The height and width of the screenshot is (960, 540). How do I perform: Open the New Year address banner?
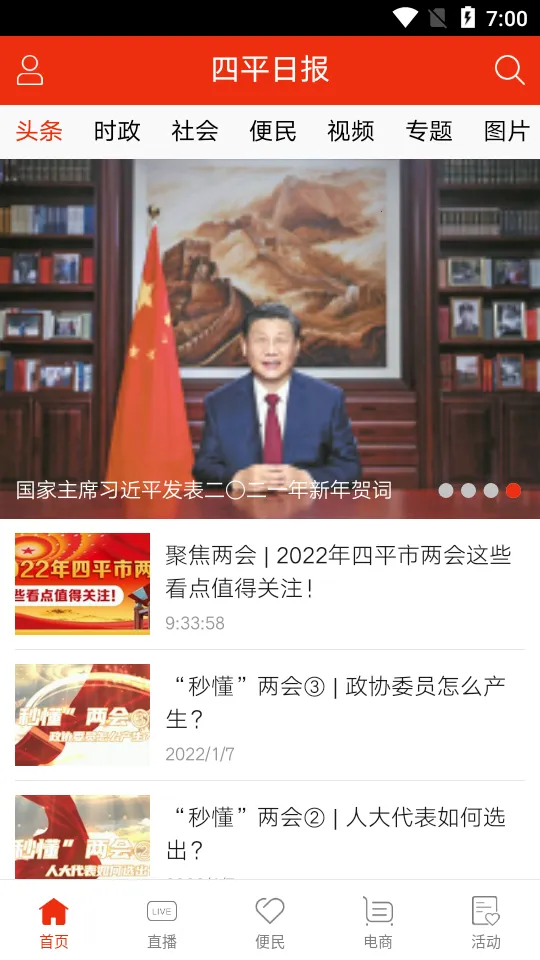[270, 339]
